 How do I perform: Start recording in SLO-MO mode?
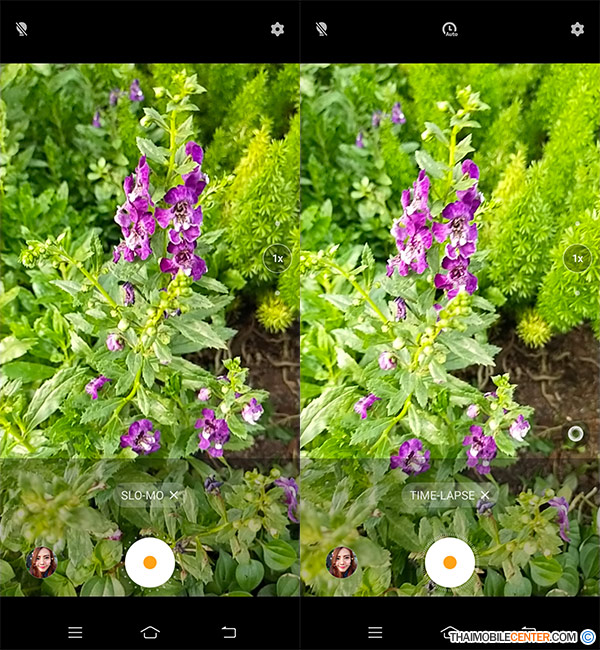[150, 562]
